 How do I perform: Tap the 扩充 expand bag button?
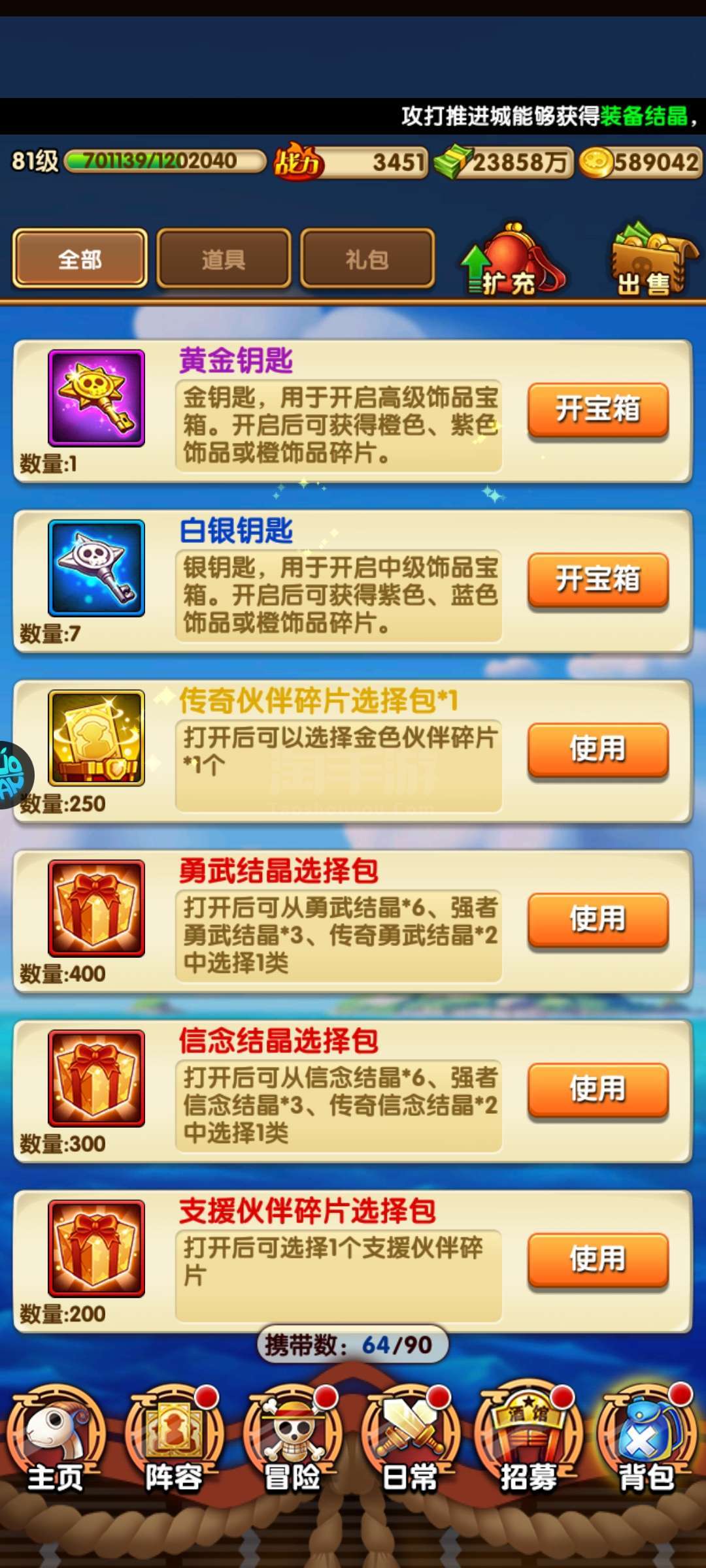[x=512, y=260]
